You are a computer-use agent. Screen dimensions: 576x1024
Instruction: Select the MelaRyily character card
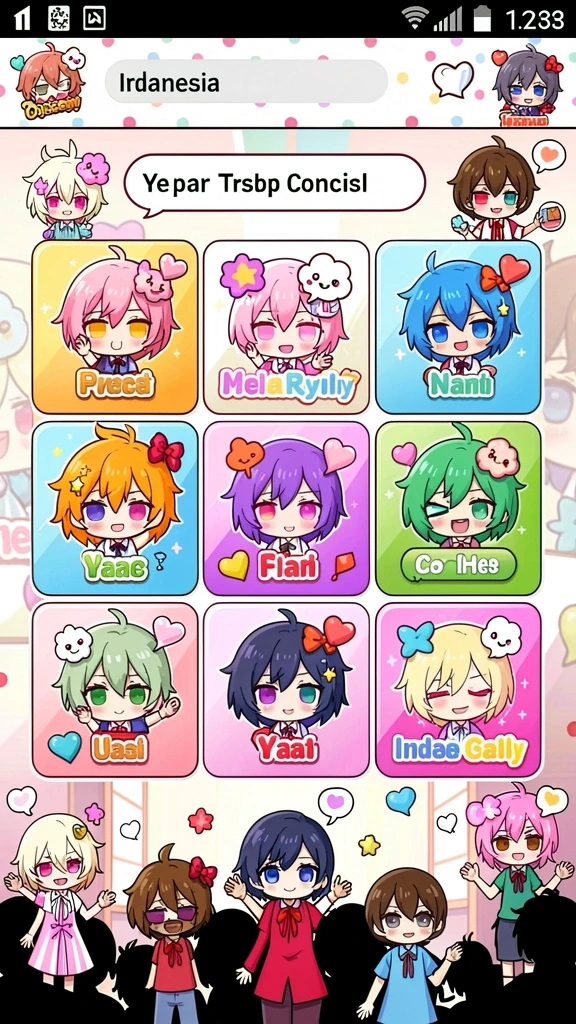tap(286, 327)
